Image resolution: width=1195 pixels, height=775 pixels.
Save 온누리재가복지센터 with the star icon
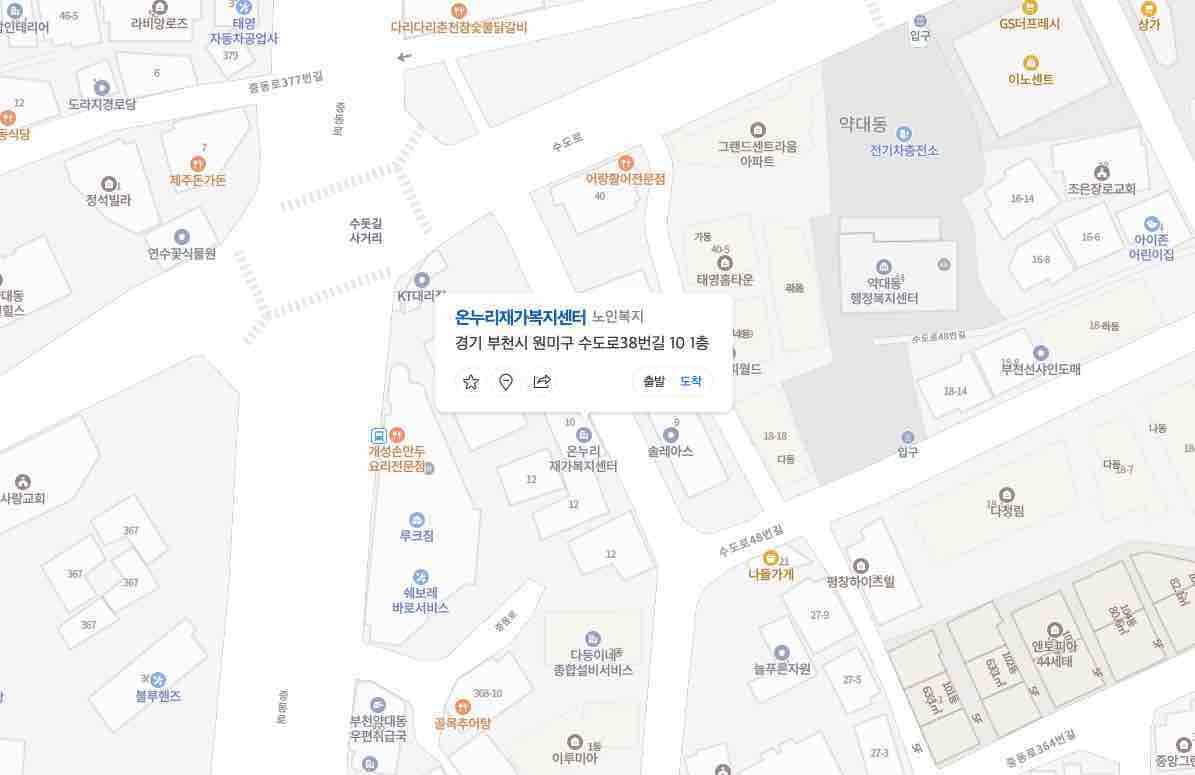[471, 382]
